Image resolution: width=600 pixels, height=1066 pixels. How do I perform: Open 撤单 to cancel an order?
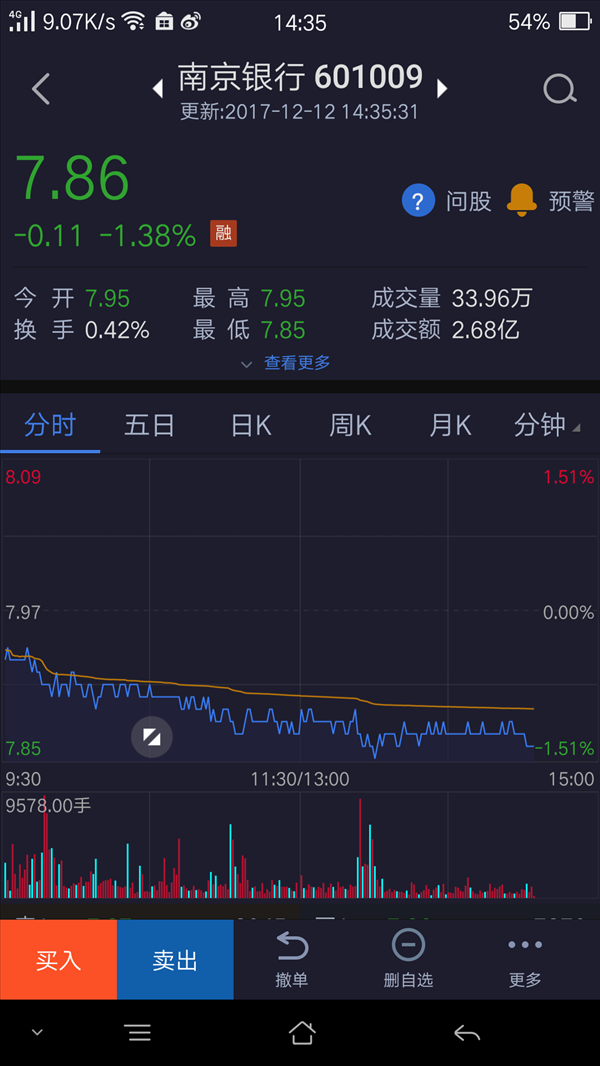(292, 959)
